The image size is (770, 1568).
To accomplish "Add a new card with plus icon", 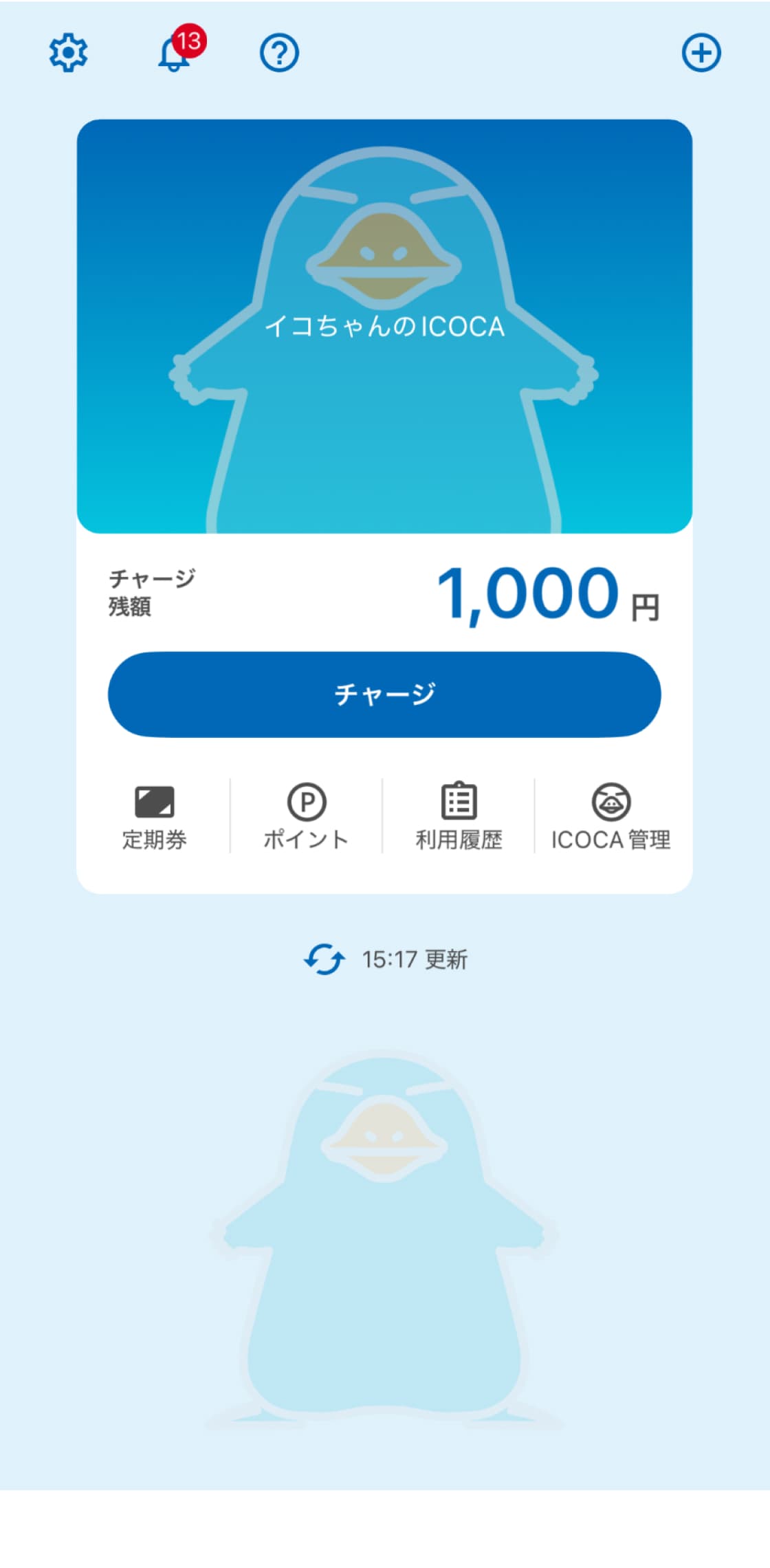I will 701,53.
